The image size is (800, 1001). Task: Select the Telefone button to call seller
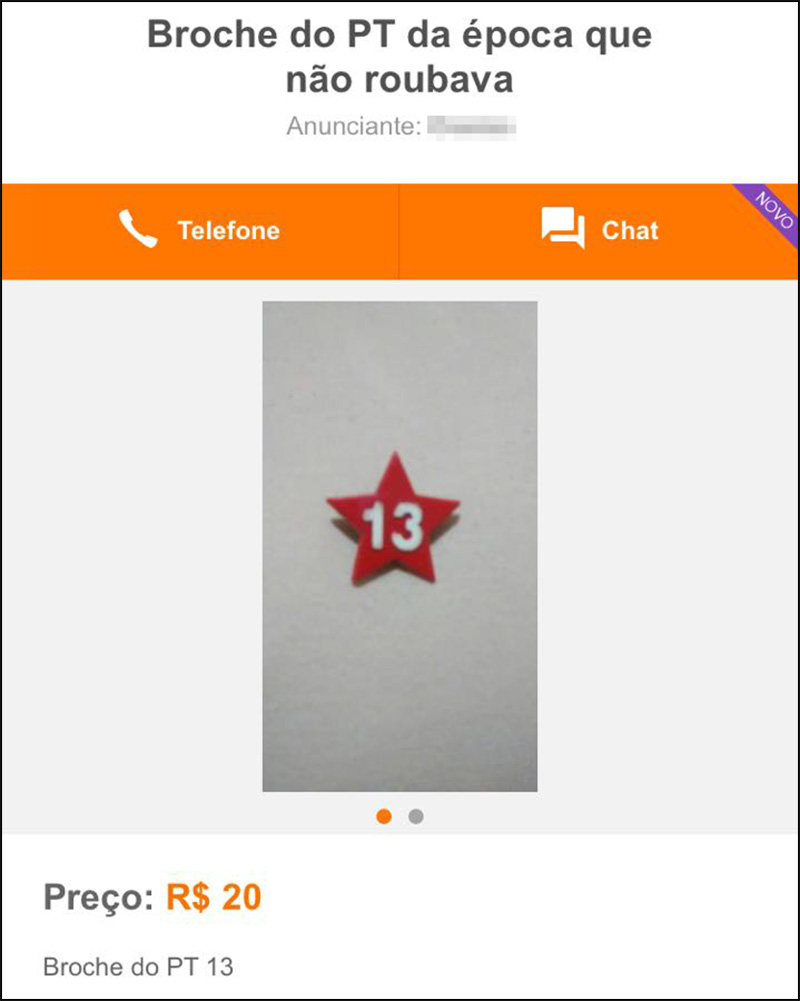point(200,230)
